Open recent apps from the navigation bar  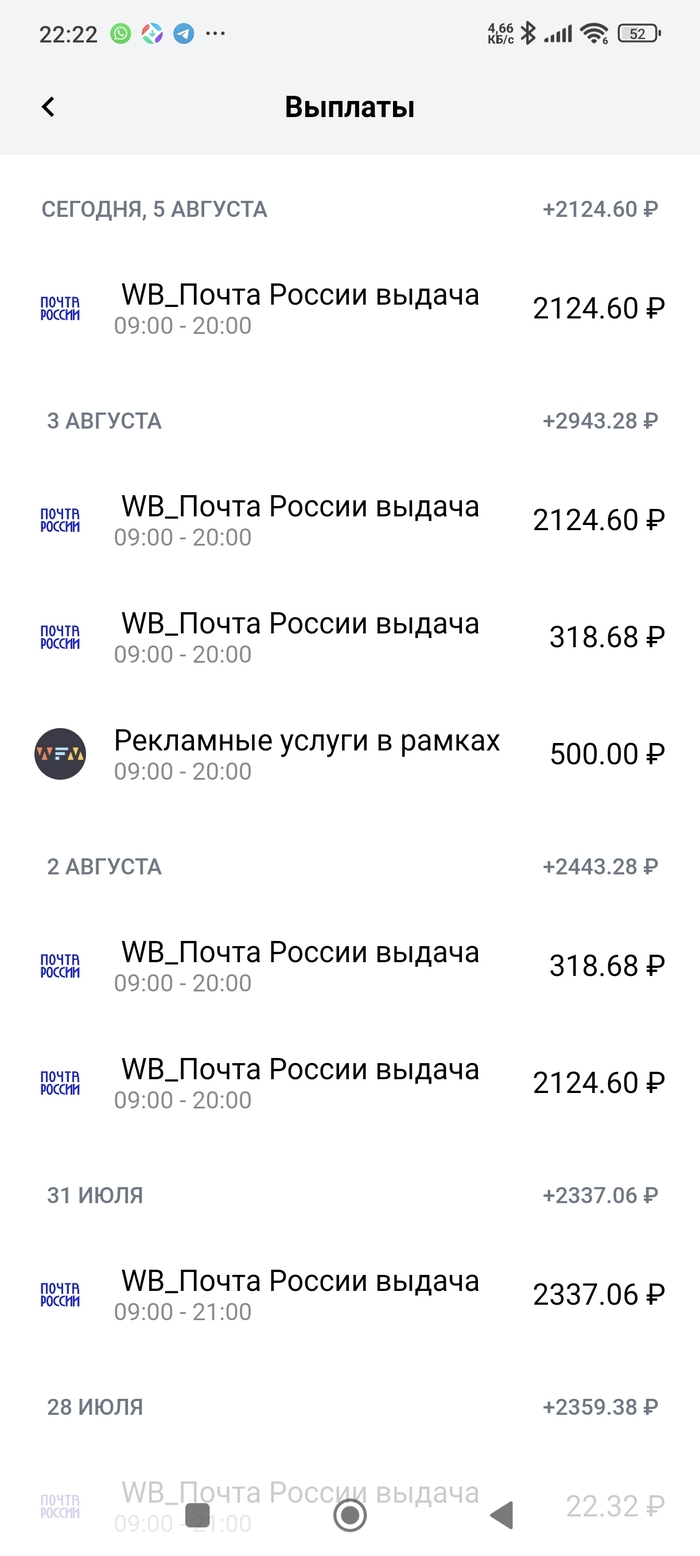click(198, 1516)
